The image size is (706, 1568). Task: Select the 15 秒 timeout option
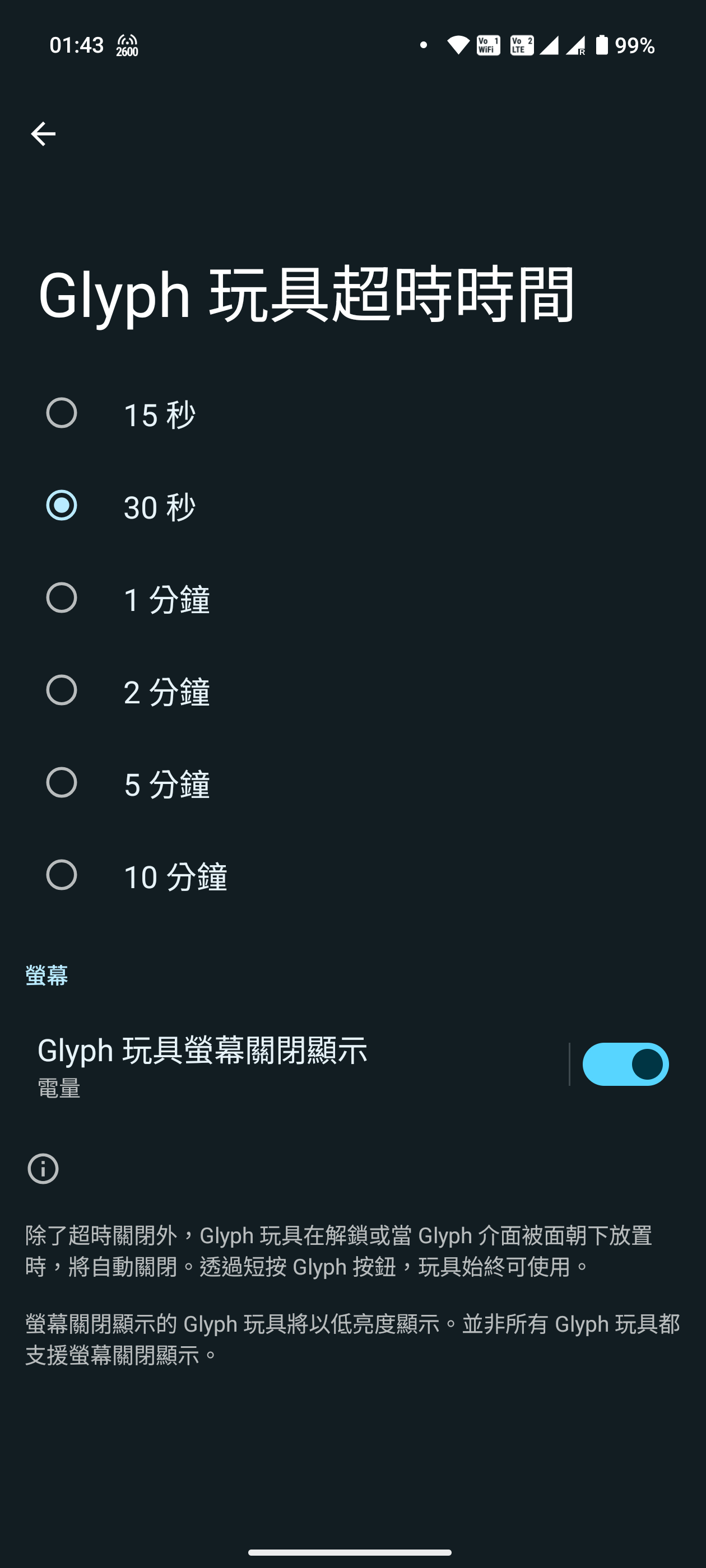62,413
